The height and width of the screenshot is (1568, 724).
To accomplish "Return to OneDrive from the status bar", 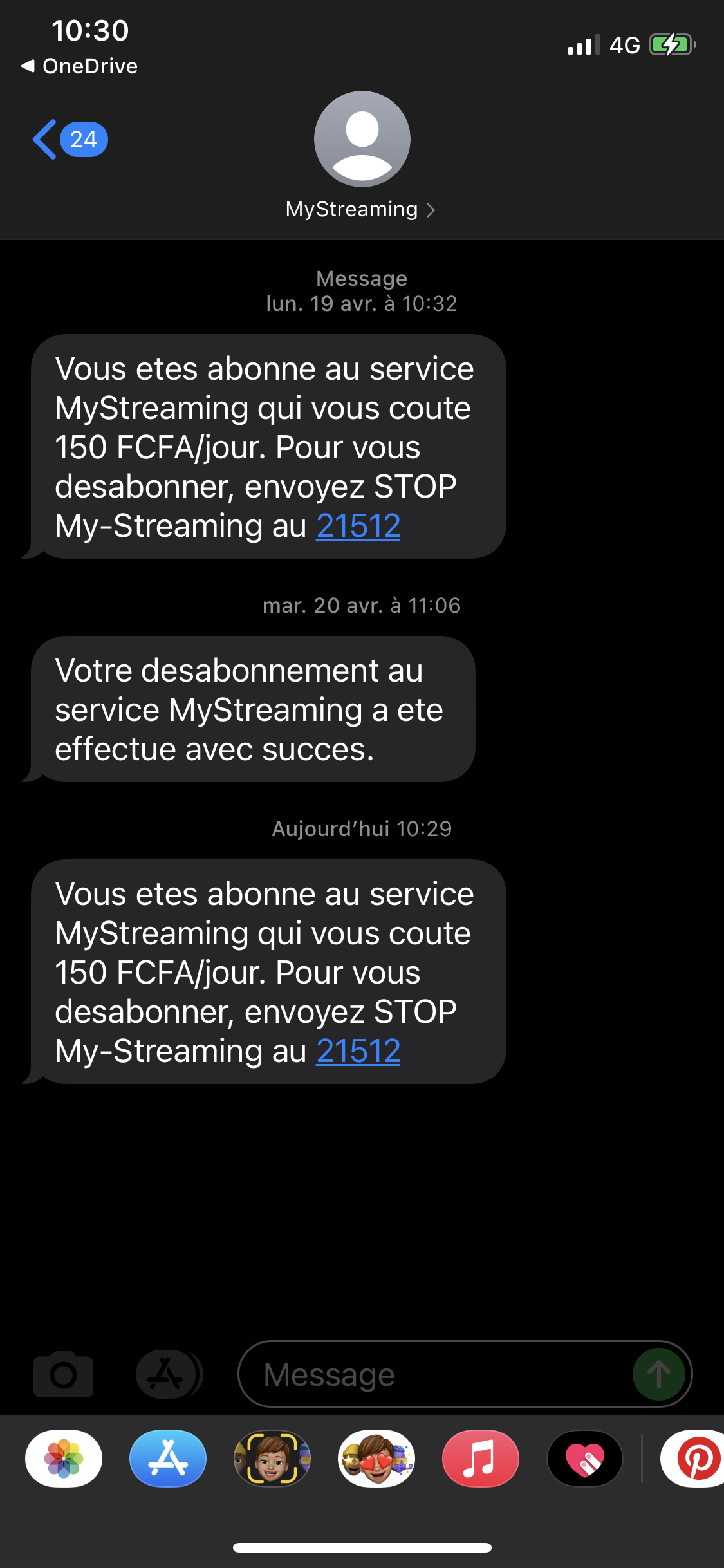I will [x=79, y=66].
